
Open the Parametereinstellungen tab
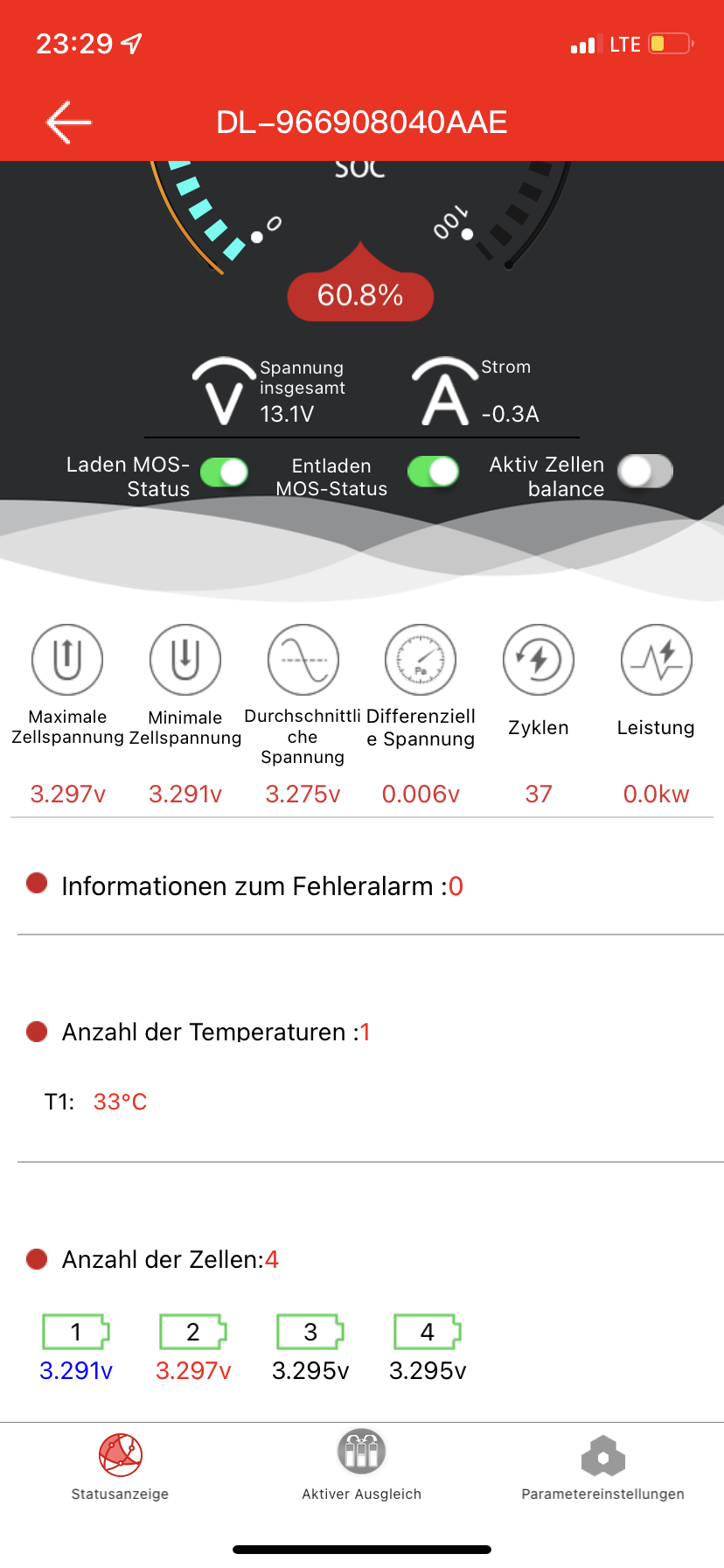(603, 1467)
